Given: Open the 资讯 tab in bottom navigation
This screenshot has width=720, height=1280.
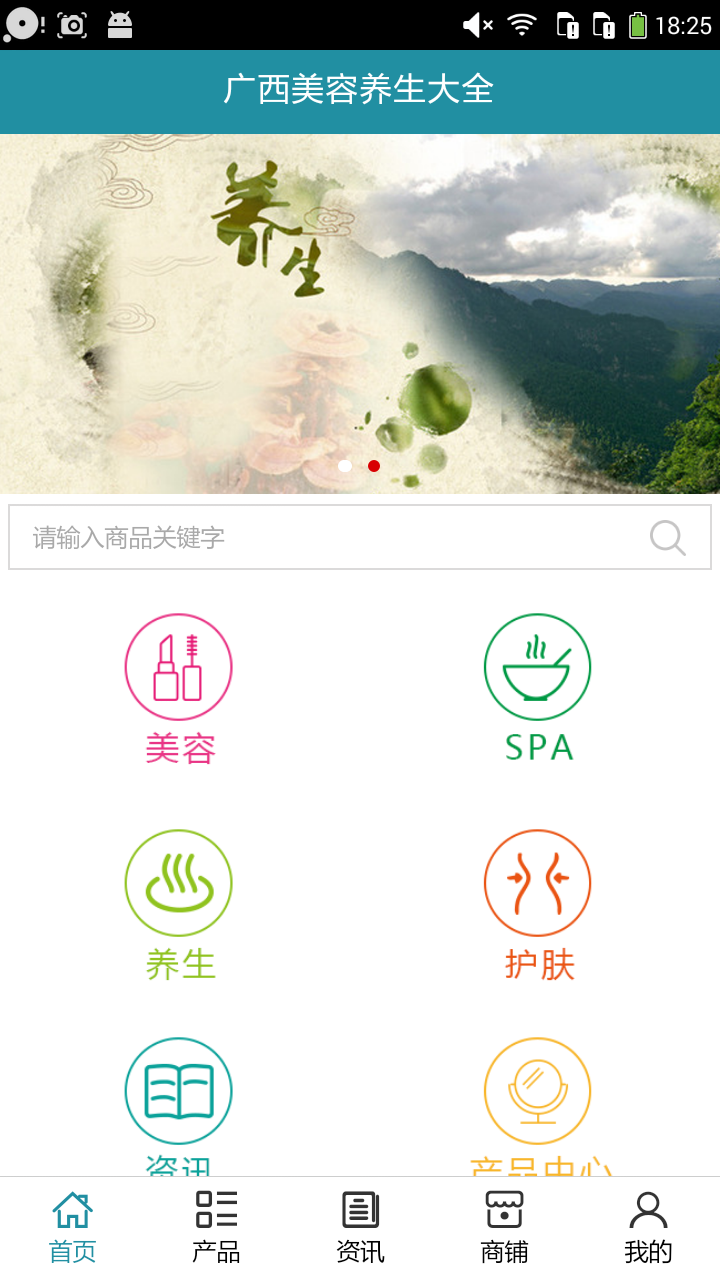Looking at the screenshot, I should pyautogui.click(x=359, y=1222).
